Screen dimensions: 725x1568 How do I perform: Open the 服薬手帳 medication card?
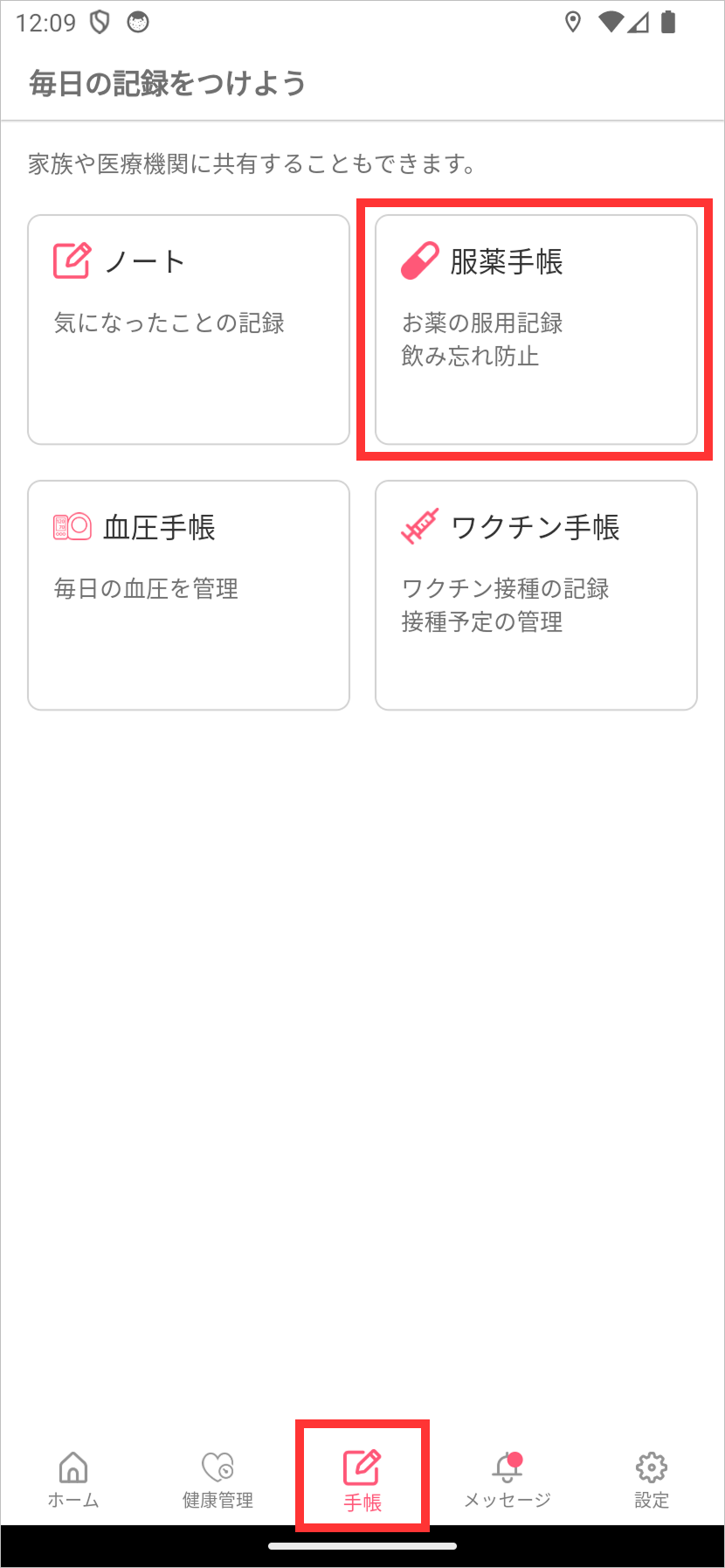[x=536, y=330]
